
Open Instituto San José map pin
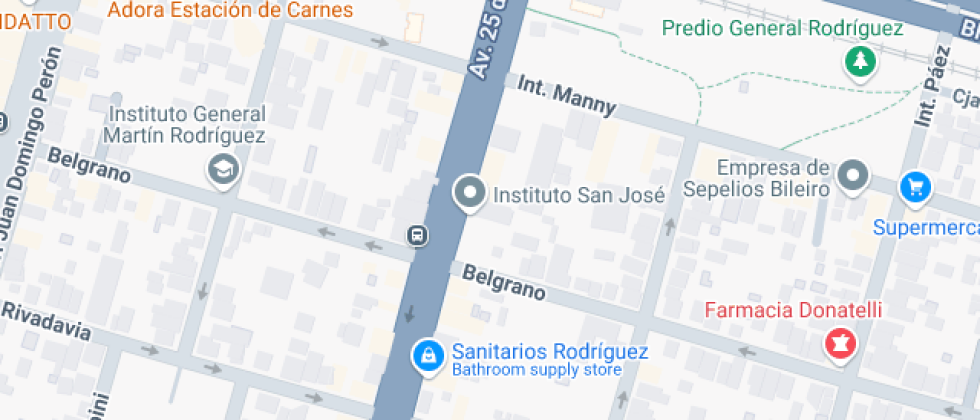[x=468, y=192]
